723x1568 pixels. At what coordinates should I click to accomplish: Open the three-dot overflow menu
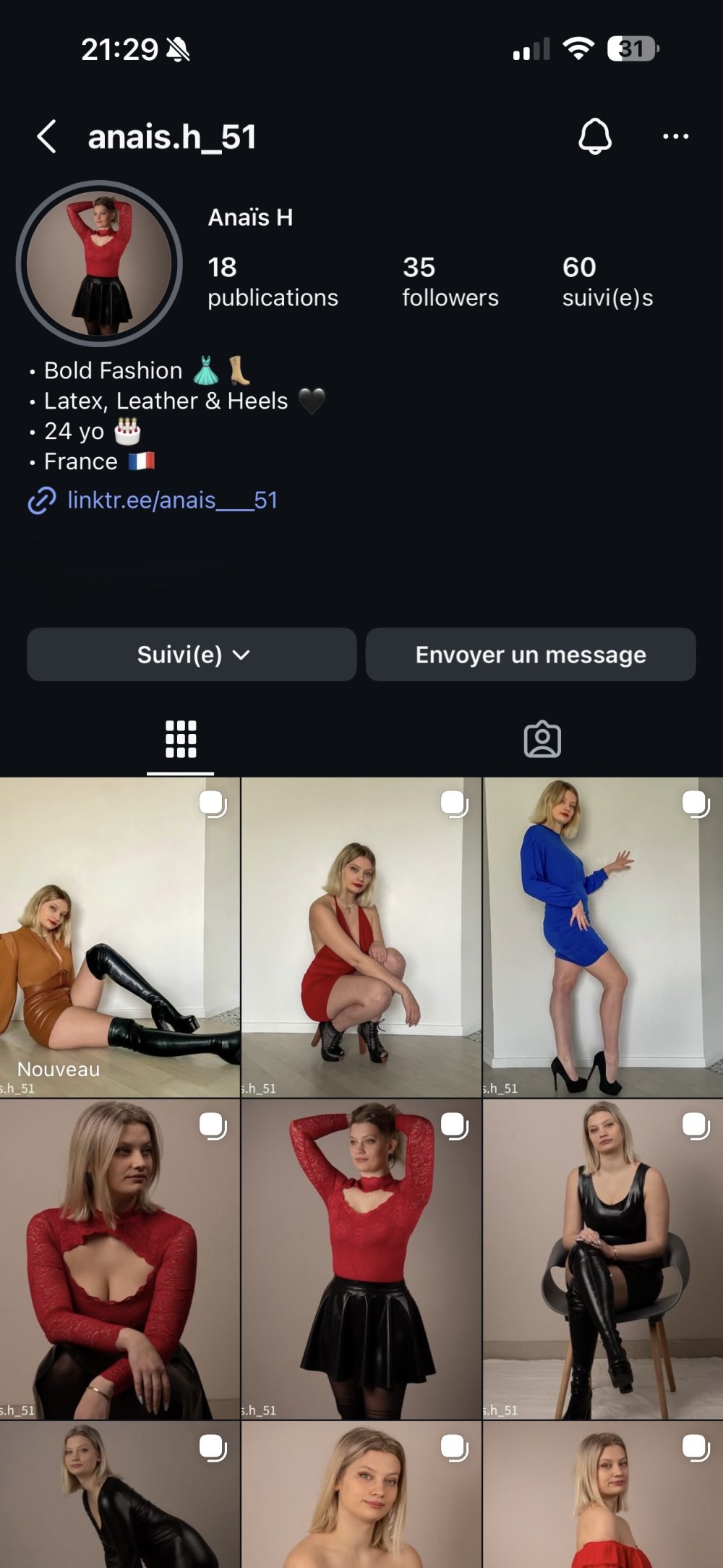coord(675,136)
